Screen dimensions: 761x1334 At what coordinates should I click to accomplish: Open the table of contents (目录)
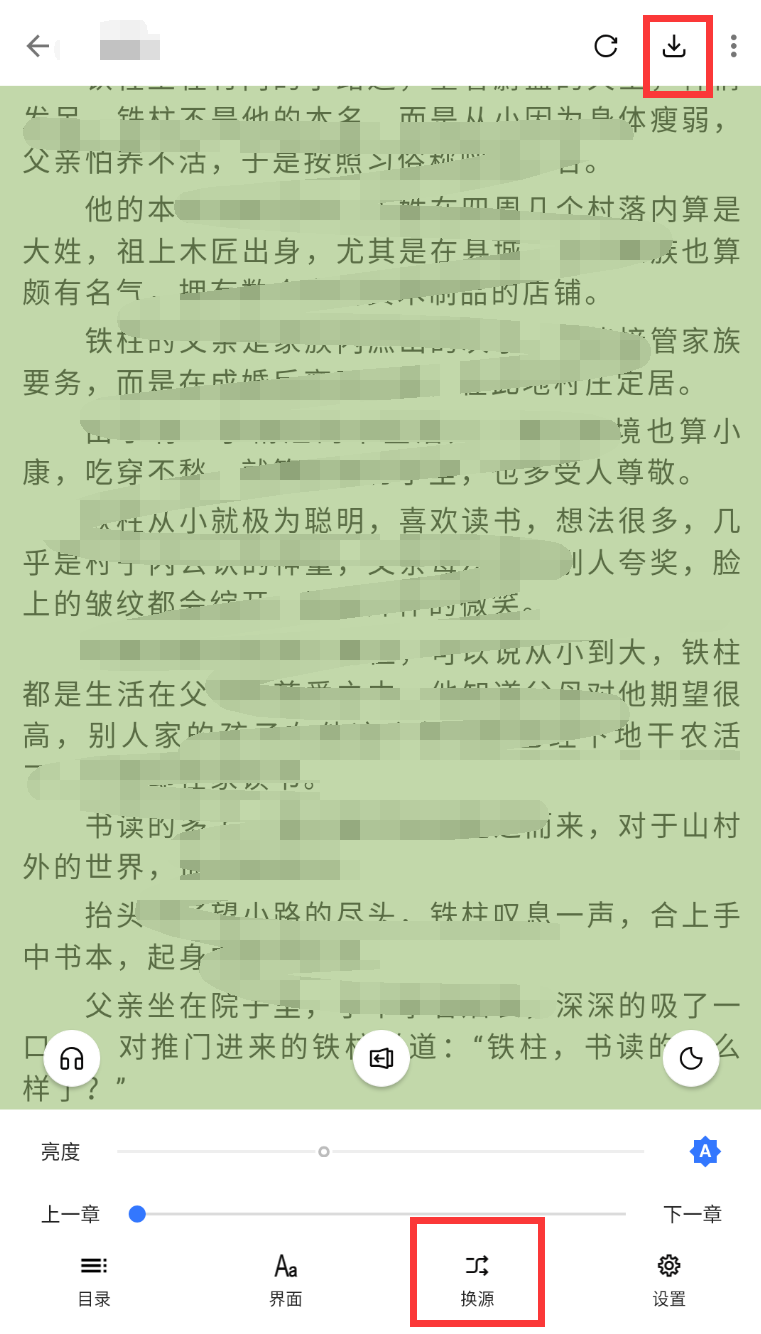(x=94, y=1280)
